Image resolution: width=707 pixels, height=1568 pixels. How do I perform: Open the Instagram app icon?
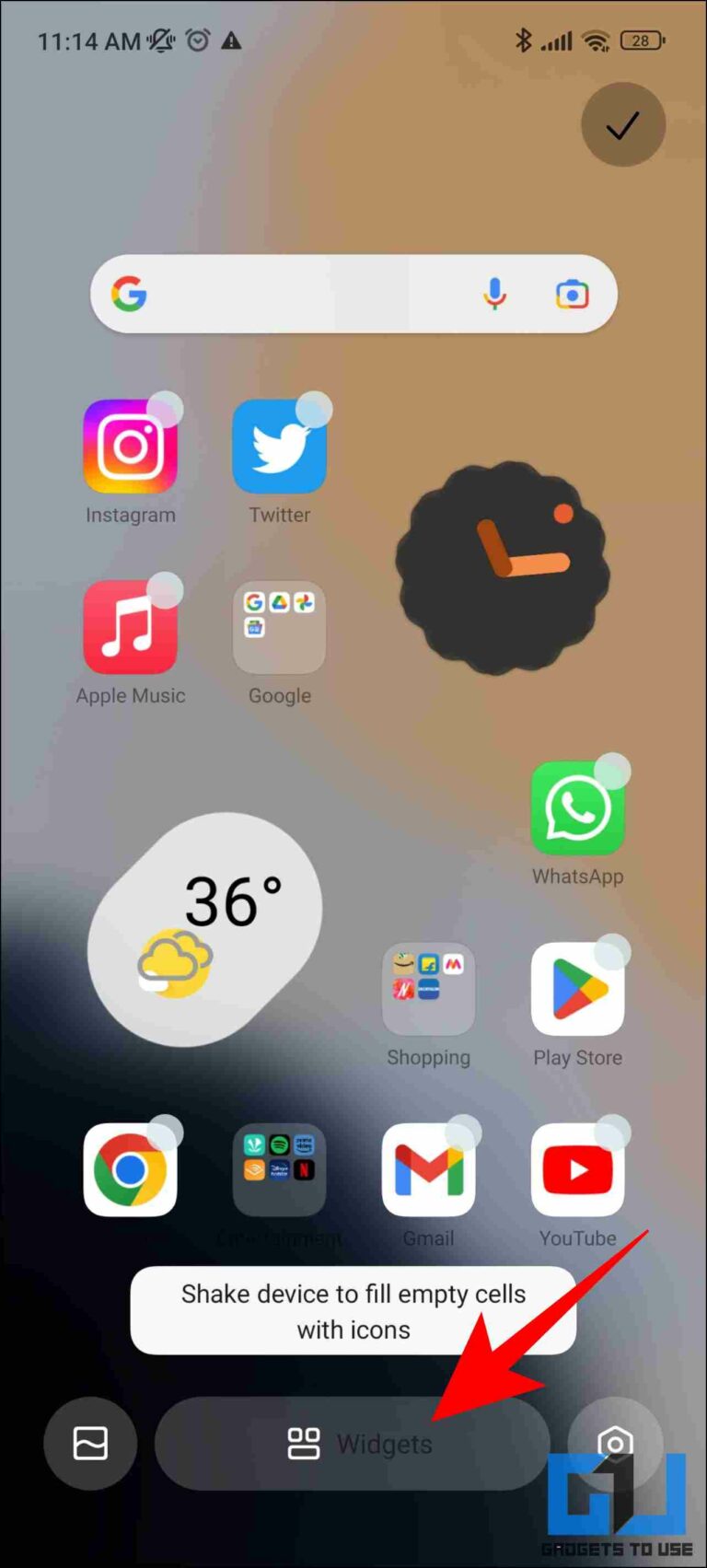pos(130,445)
